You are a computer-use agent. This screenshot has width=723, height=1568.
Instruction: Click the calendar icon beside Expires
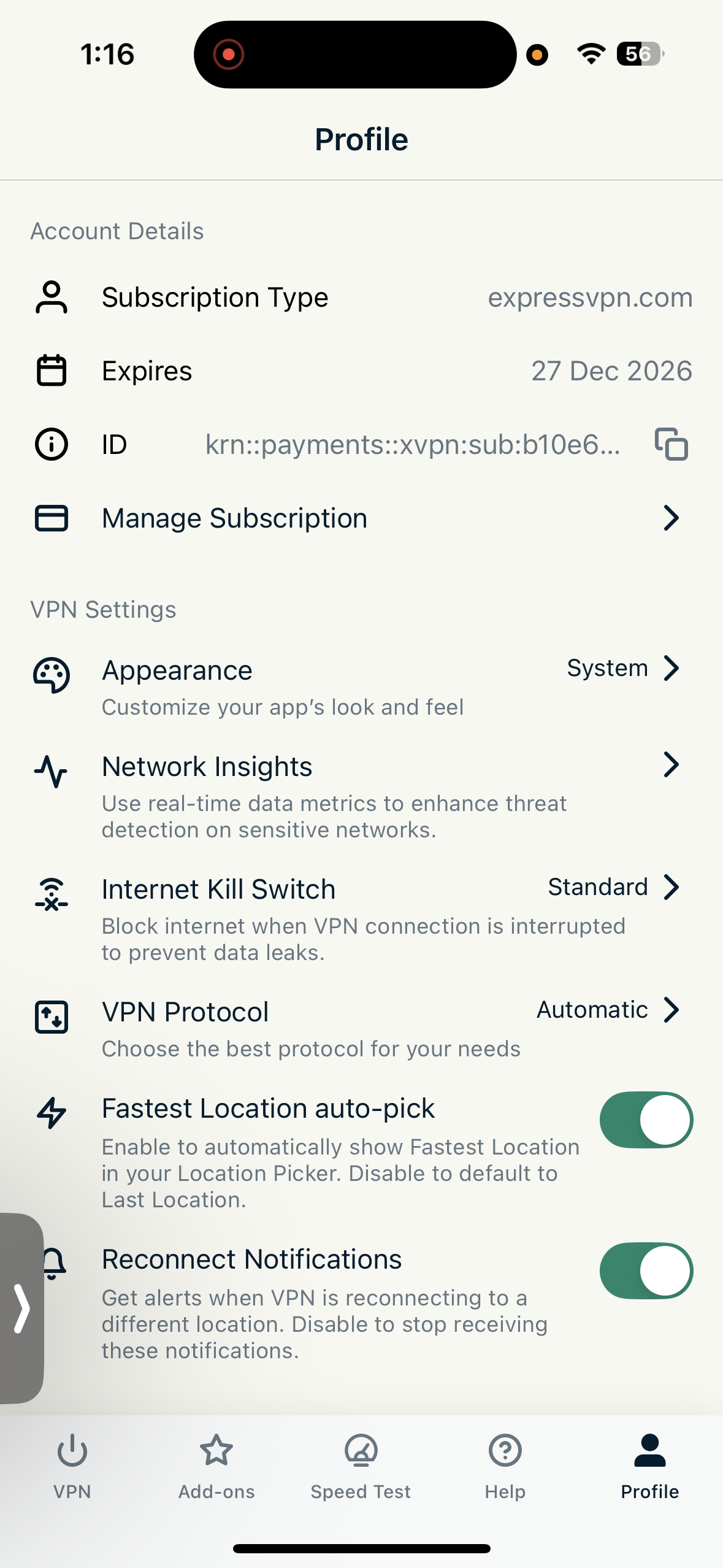(x=52, y=371)
